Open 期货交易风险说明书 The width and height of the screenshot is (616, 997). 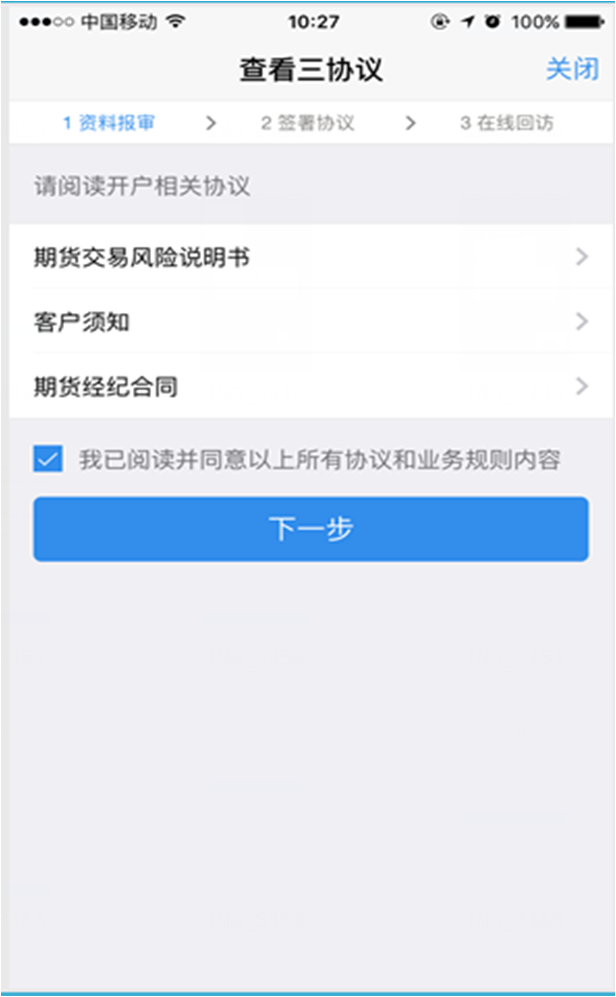click(311, 257)
